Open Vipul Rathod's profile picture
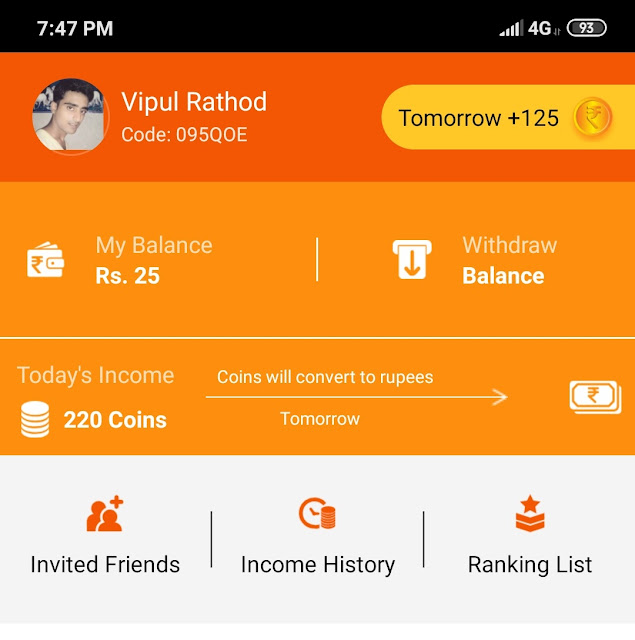Screen dimensions: 635x640 click(70, 116)
